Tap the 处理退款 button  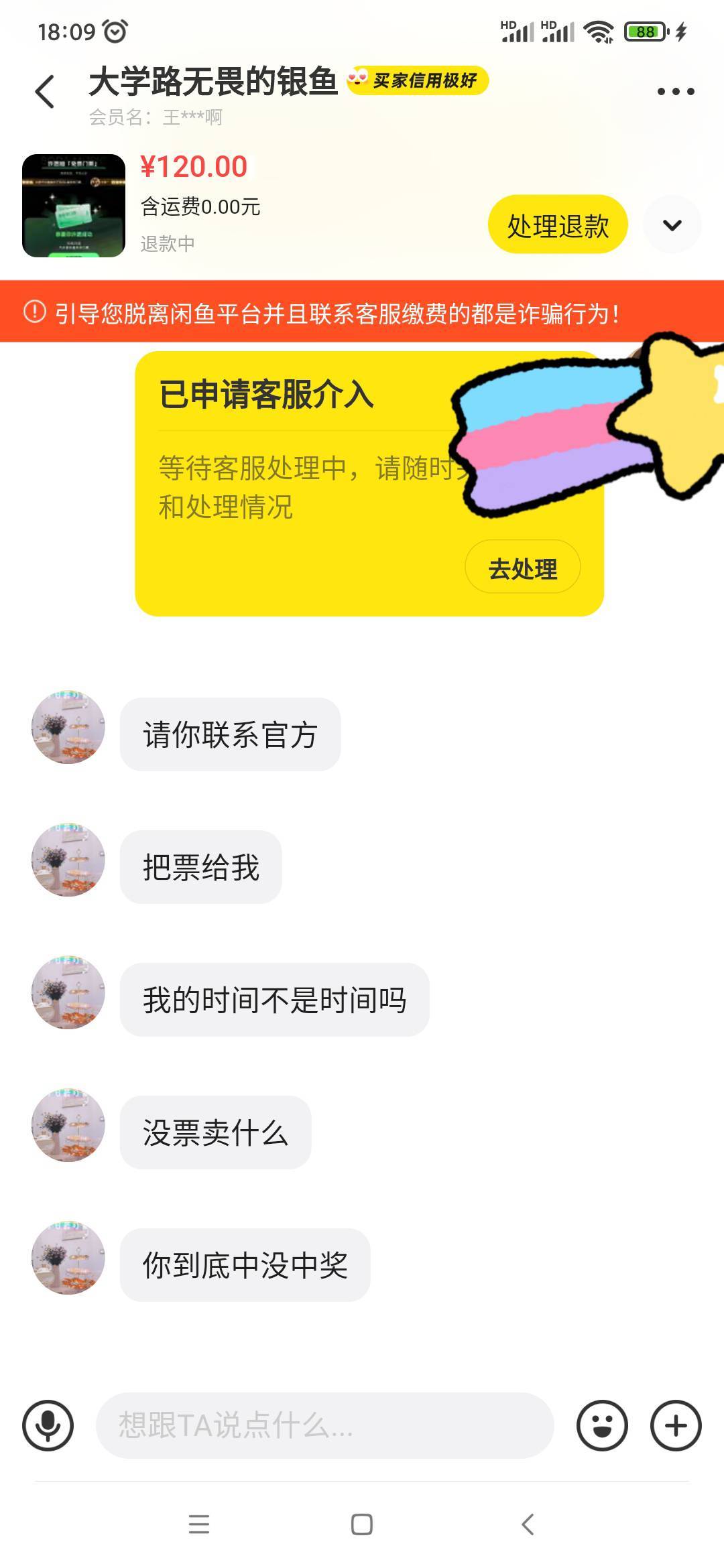tap(558, 224)
